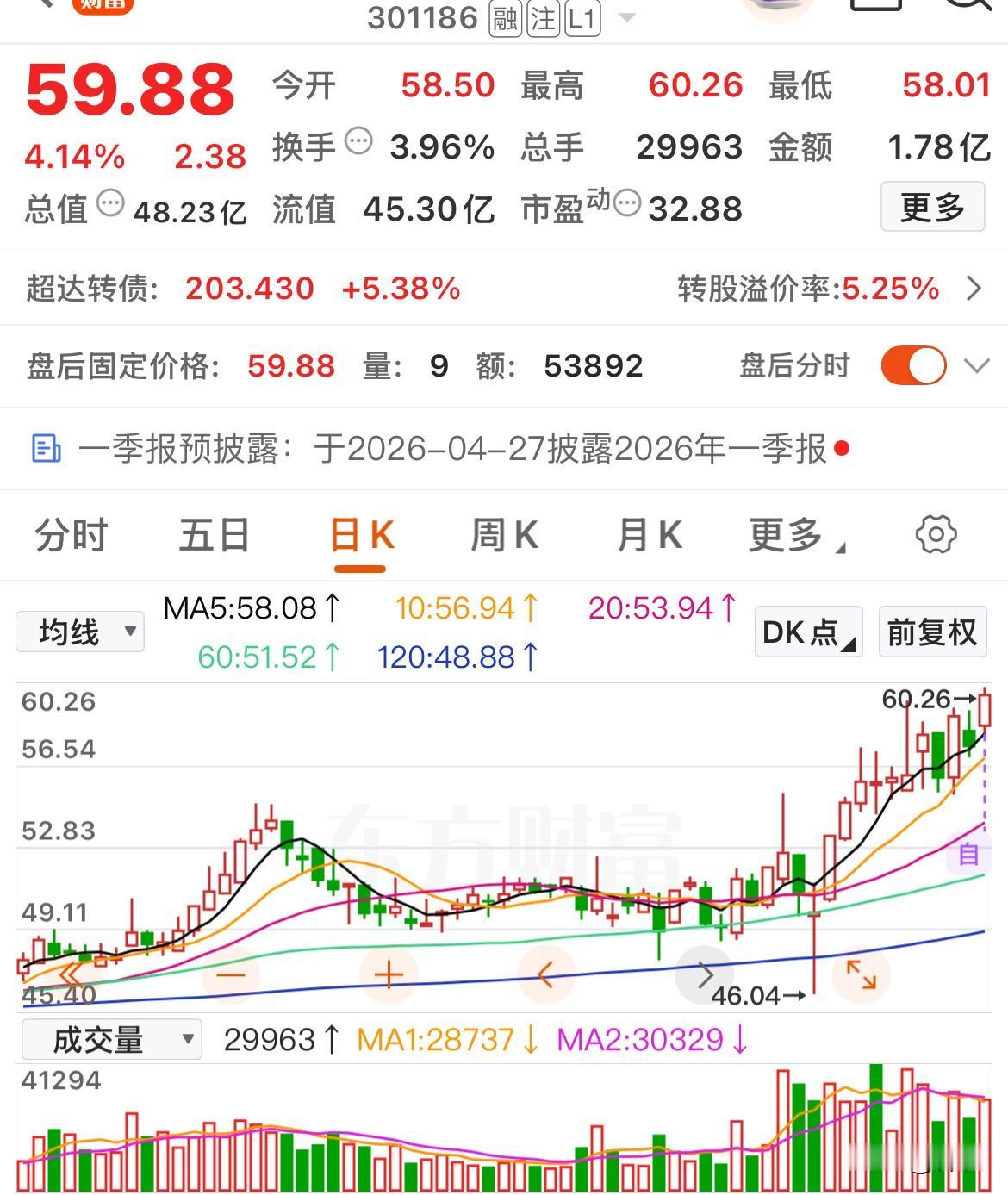1008x1195 pixels.
Task: Expand the 成交量 dropdown
Action: pos(110,1039)
